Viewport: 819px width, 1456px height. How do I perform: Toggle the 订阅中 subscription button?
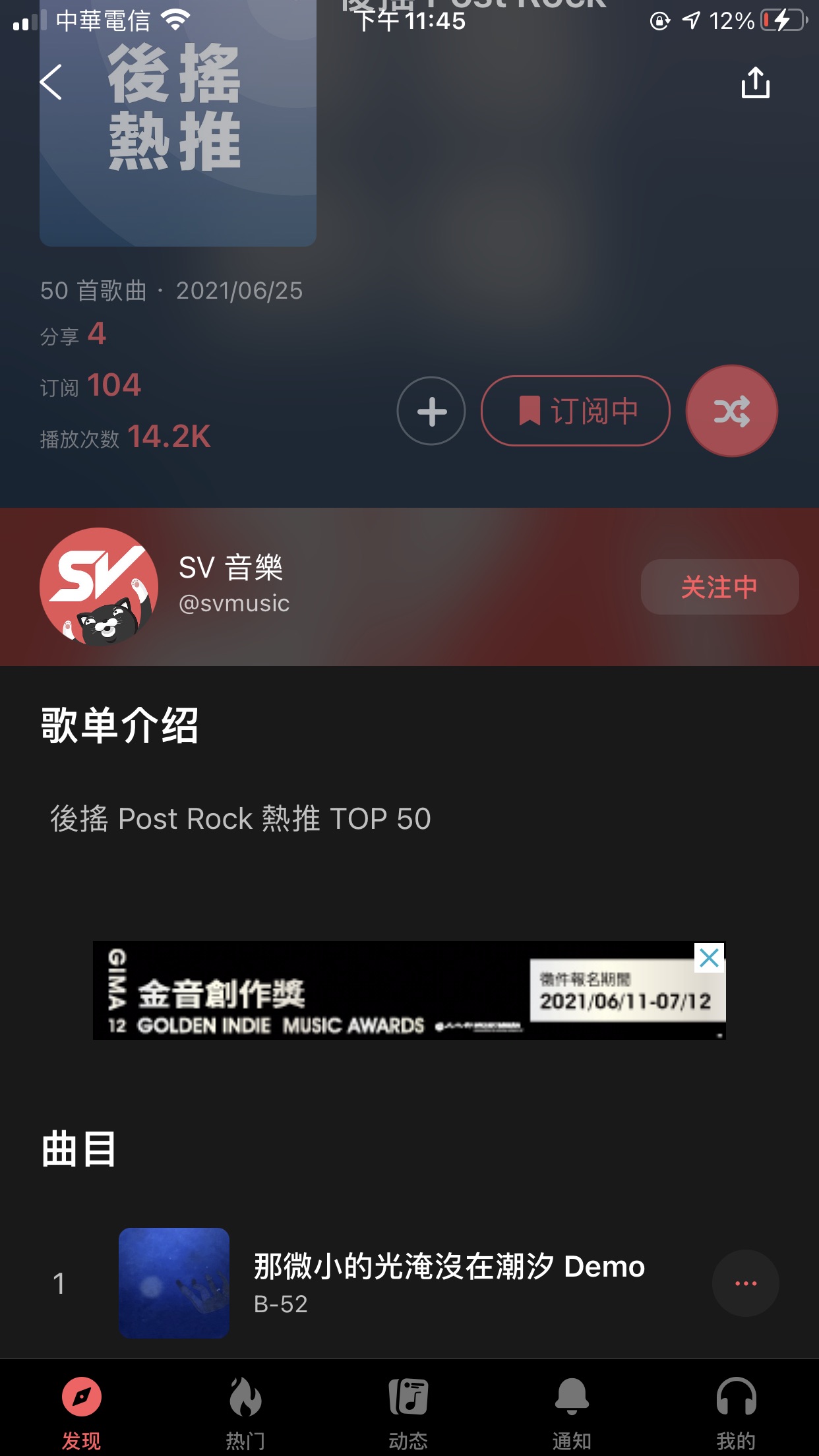(575, 411)
